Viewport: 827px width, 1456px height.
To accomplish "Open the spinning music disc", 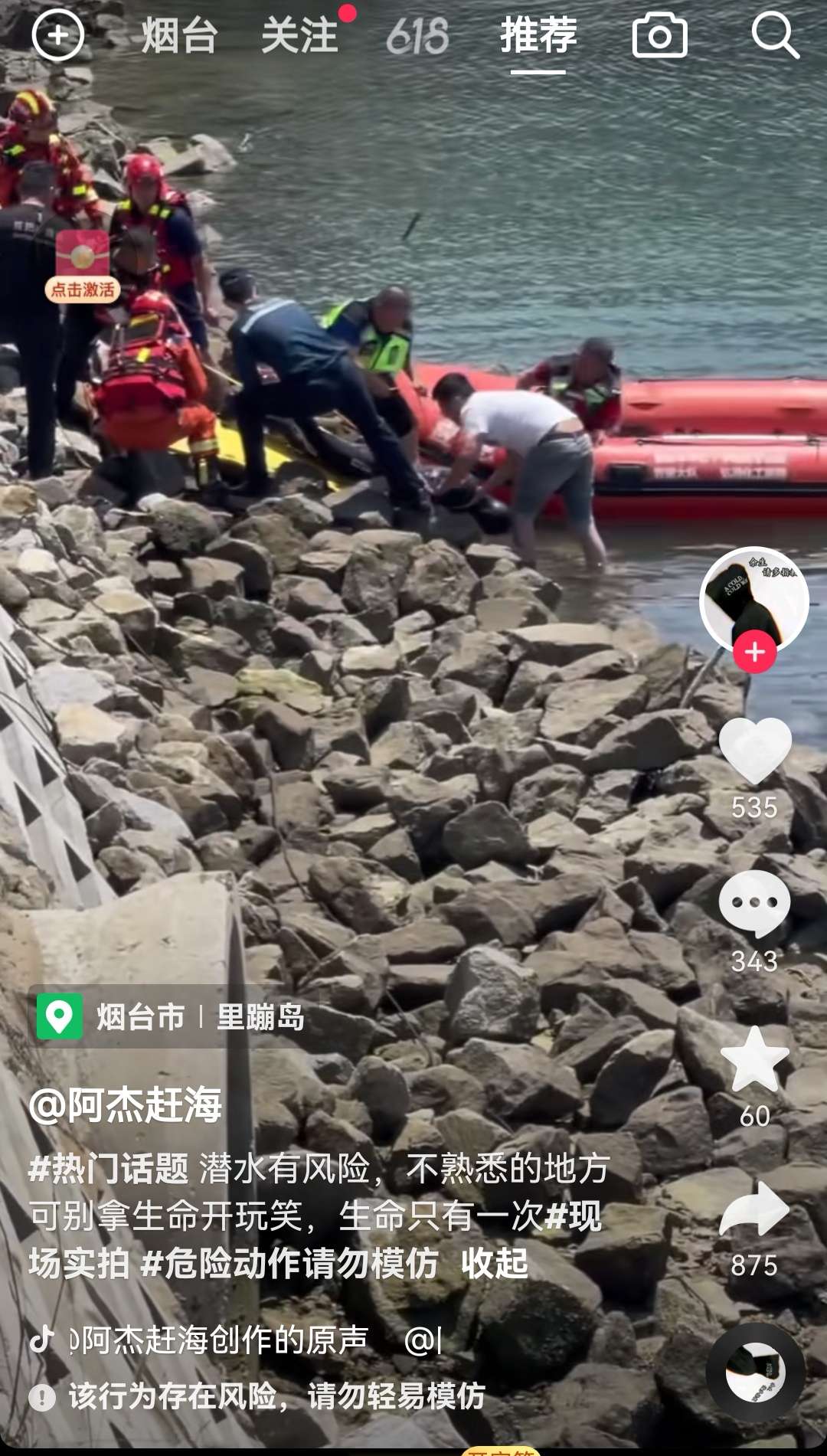I will pos(755,1372).
